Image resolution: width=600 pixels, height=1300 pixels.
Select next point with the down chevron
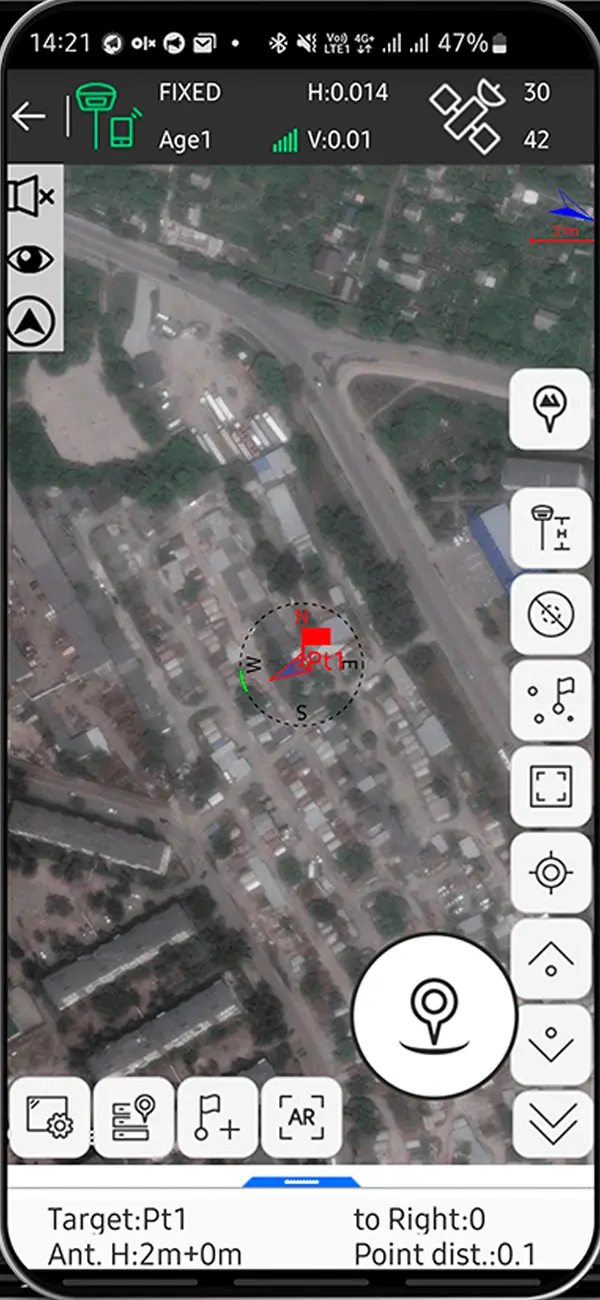[549, 1045]
